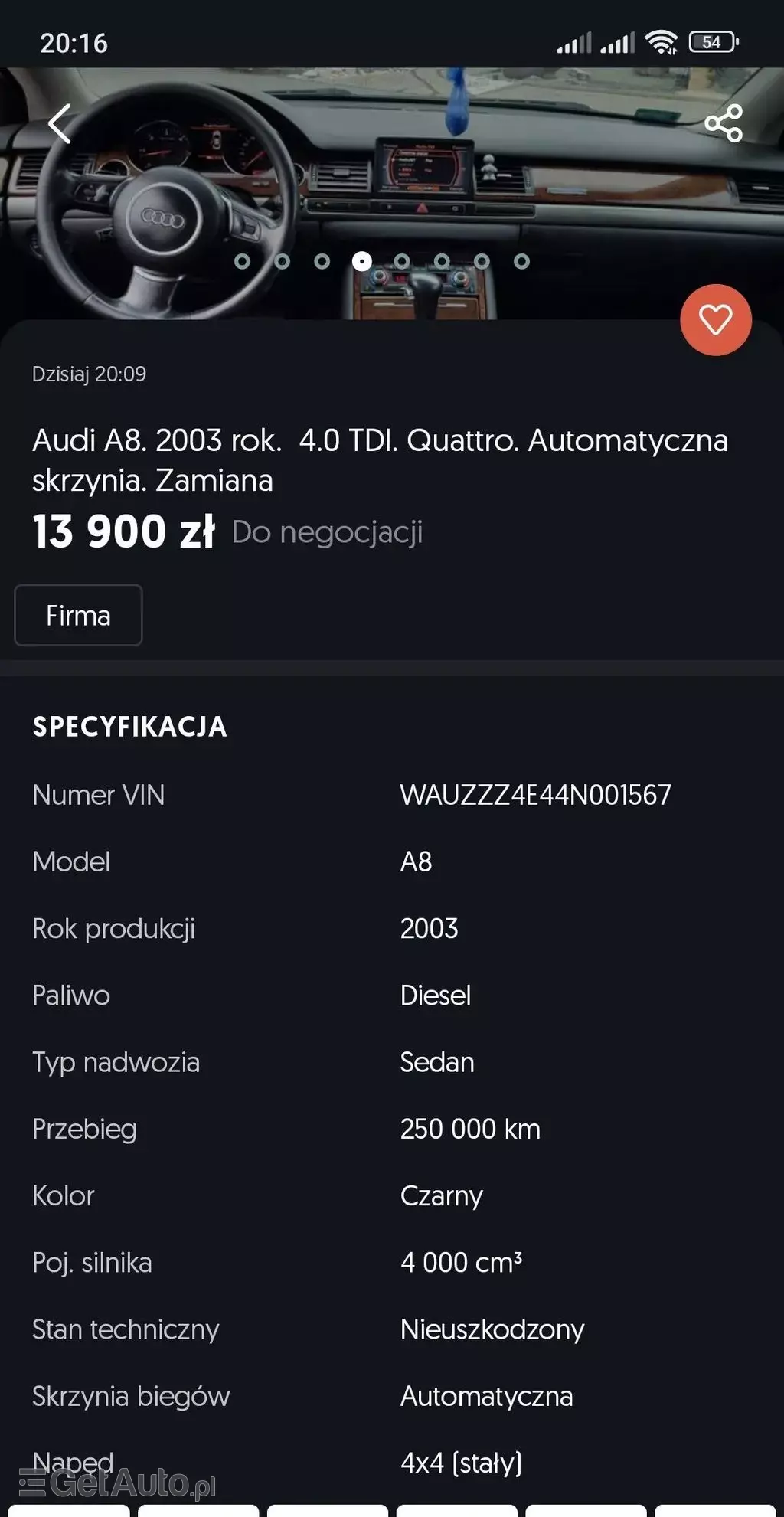Tap the right cellular signal bars icon
This screenshot has height=1517, width=784.
(620, 42)
